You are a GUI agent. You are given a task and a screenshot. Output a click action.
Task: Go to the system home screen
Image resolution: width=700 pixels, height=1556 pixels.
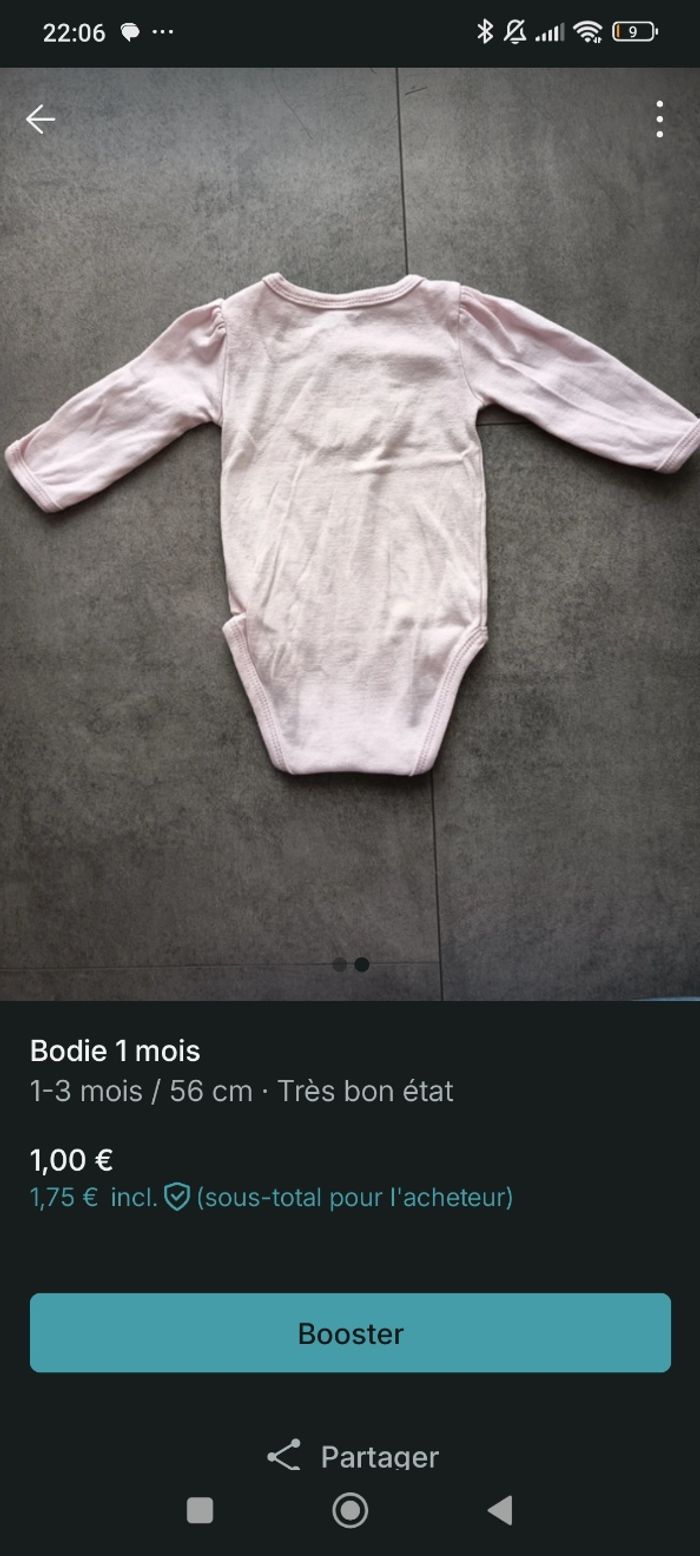click(350, 1510)
